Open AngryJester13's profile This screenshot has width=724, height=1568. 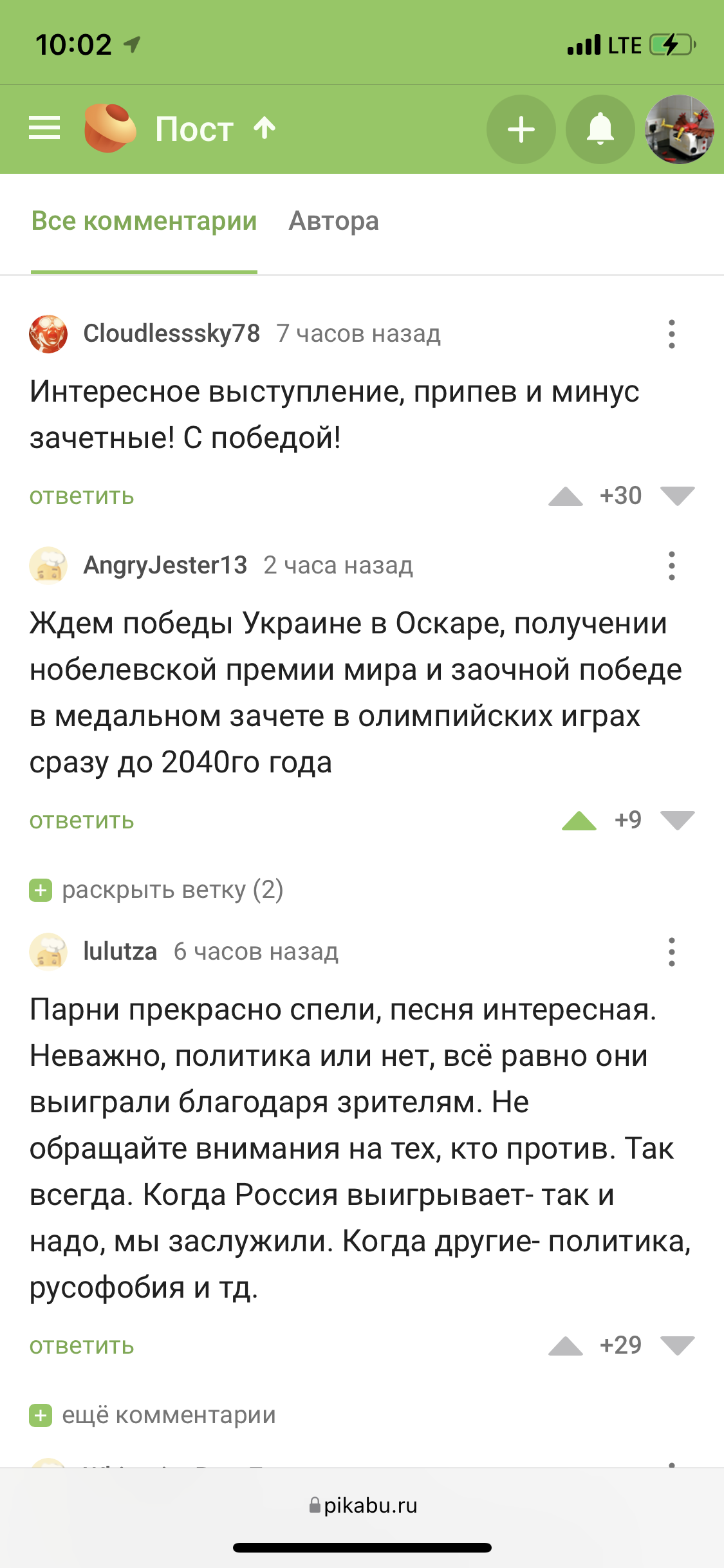coord(165,565)
